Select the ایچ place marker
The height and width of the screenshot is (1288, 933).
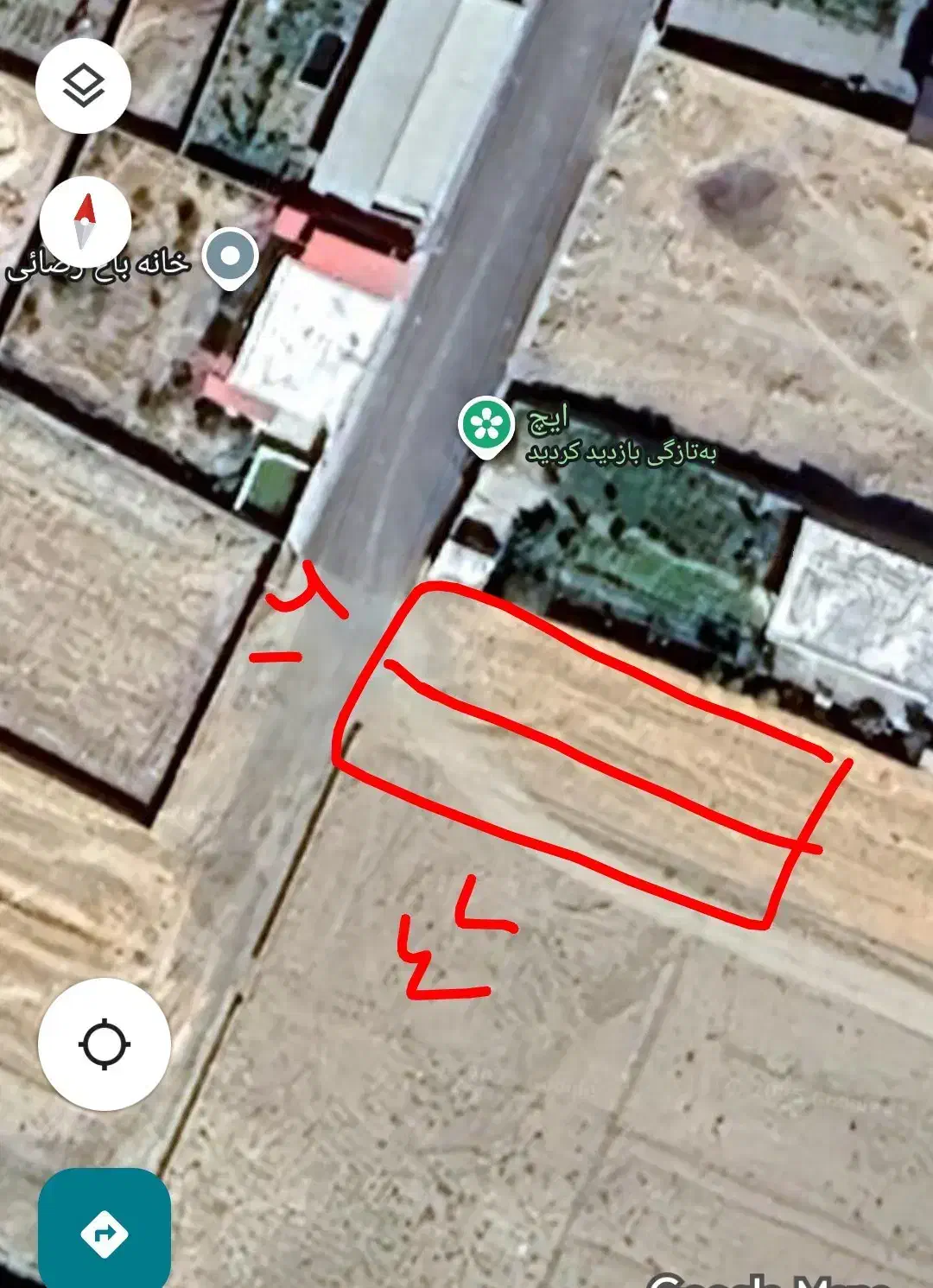click(487, 424)
